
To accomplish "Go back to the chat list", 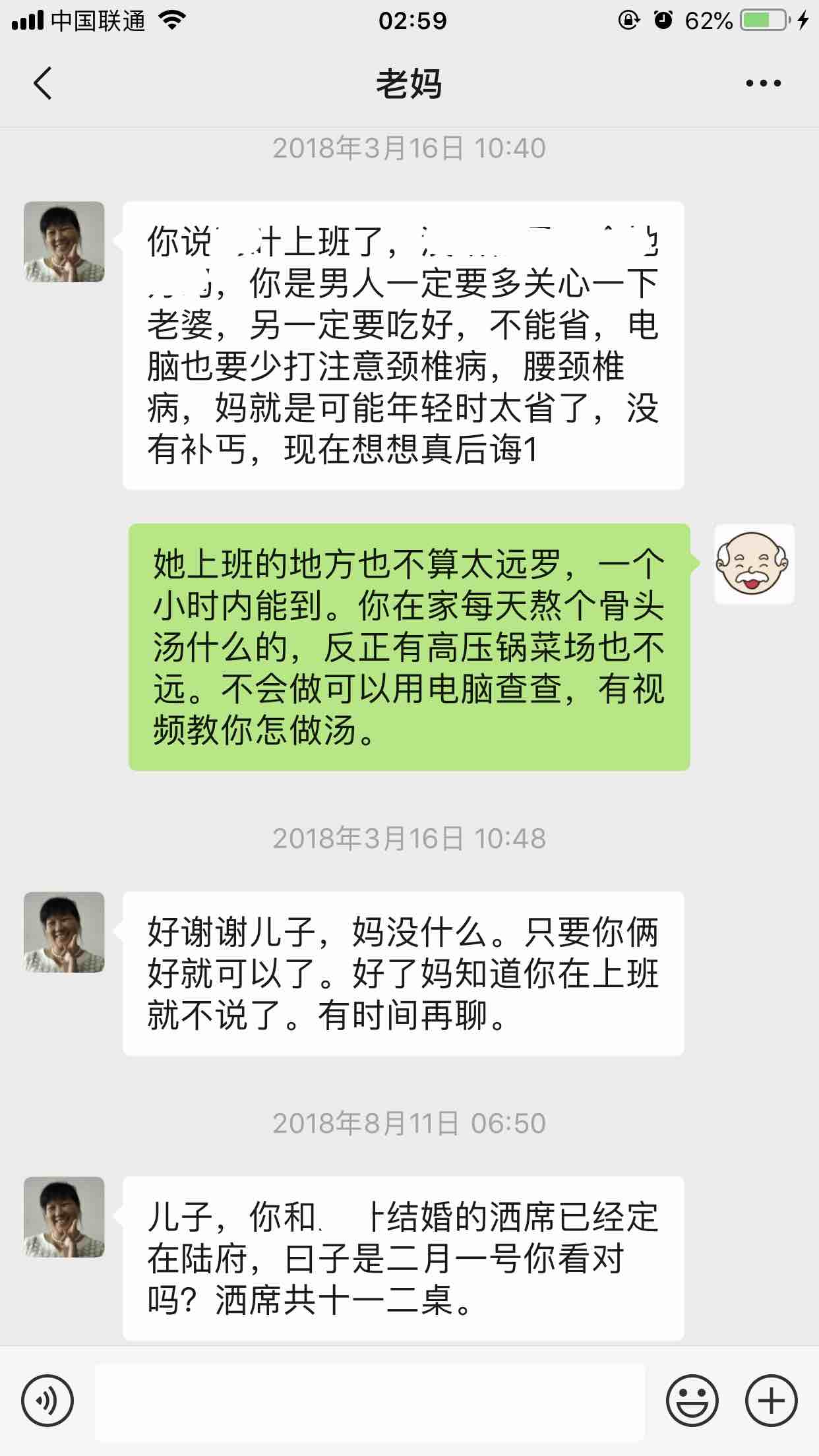I will pyautogui.click(x=43, y=84).
